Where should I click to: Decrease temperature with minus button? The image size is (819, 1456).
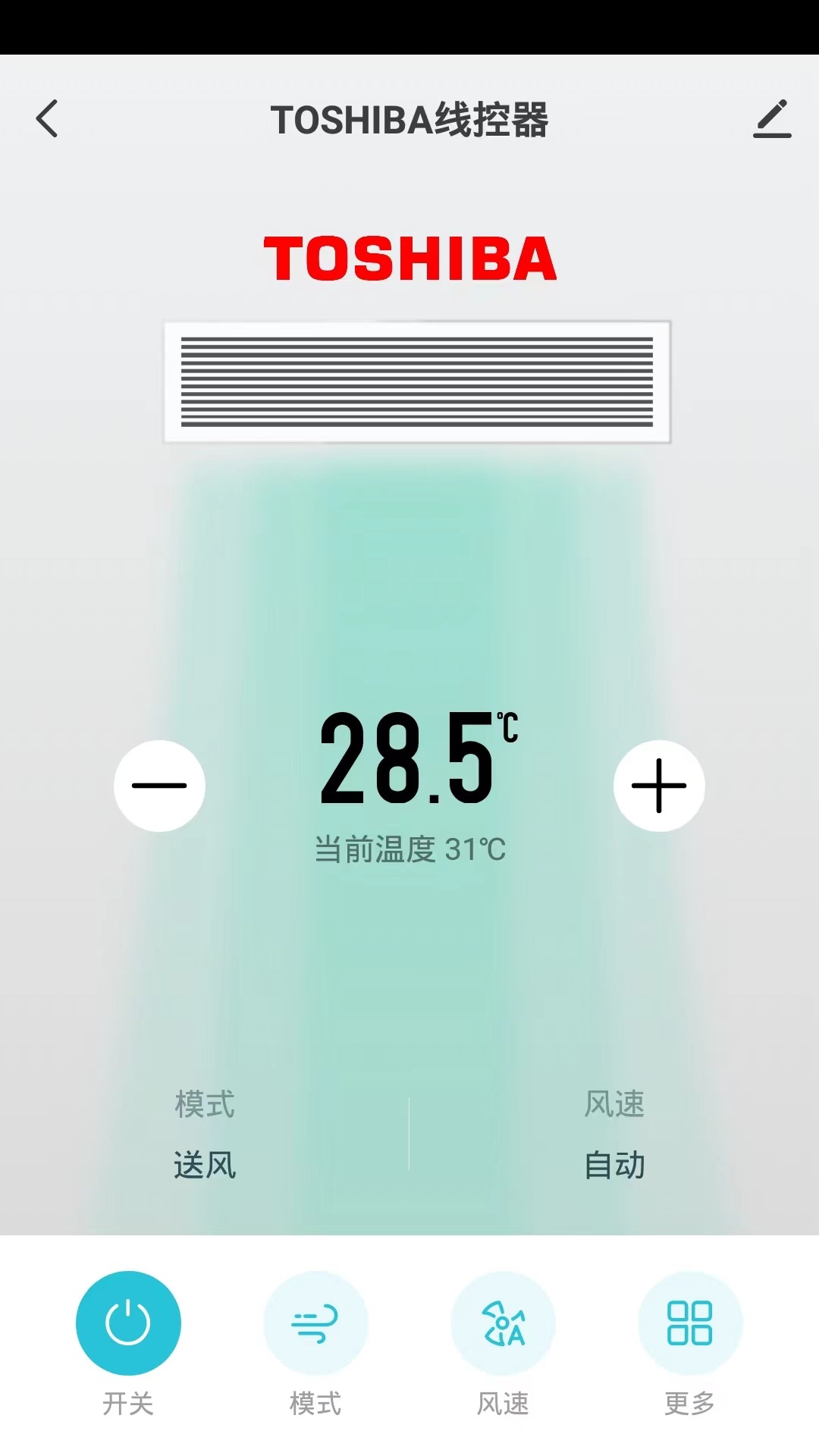159,786
